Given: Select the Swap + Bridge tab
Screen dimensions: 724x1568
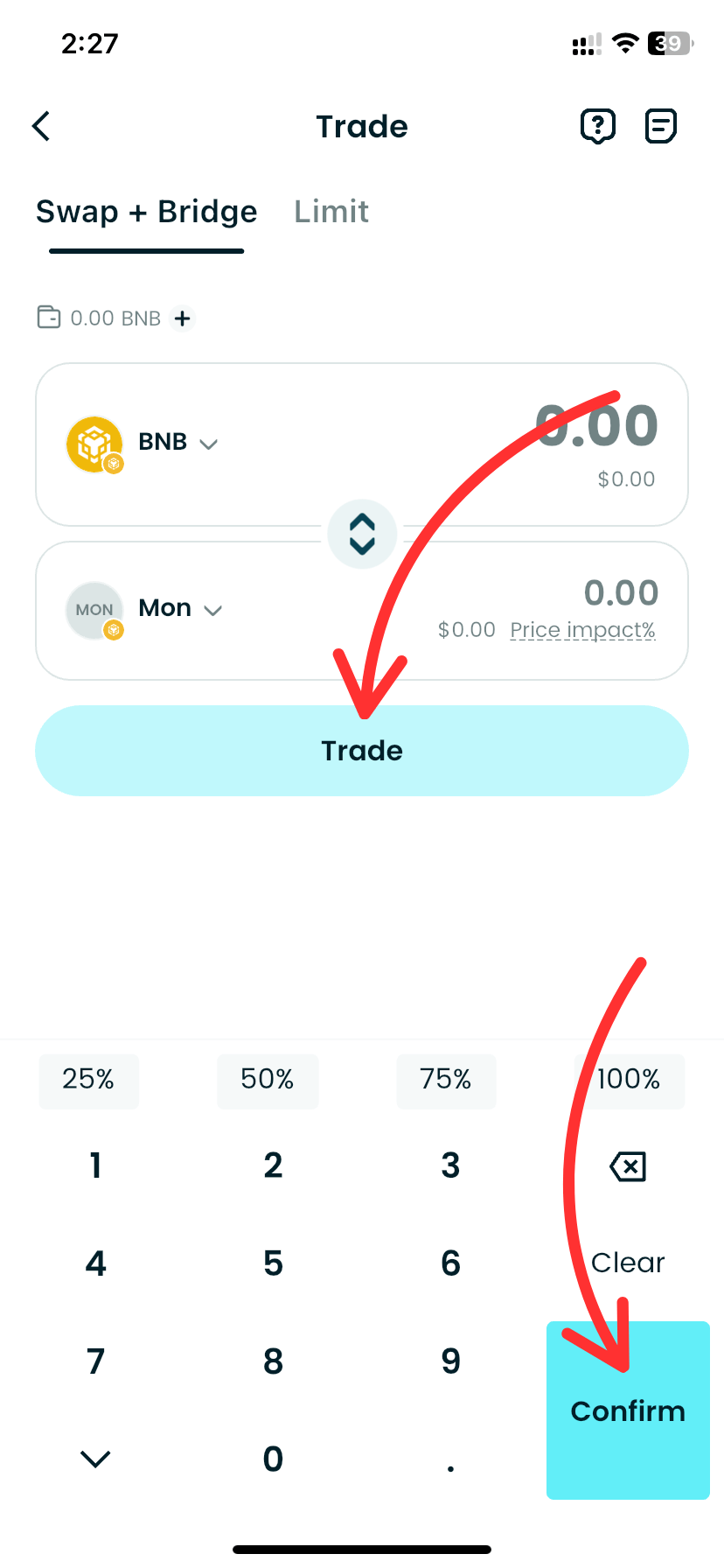Looking at the screenshot, I should coord(146,212).
